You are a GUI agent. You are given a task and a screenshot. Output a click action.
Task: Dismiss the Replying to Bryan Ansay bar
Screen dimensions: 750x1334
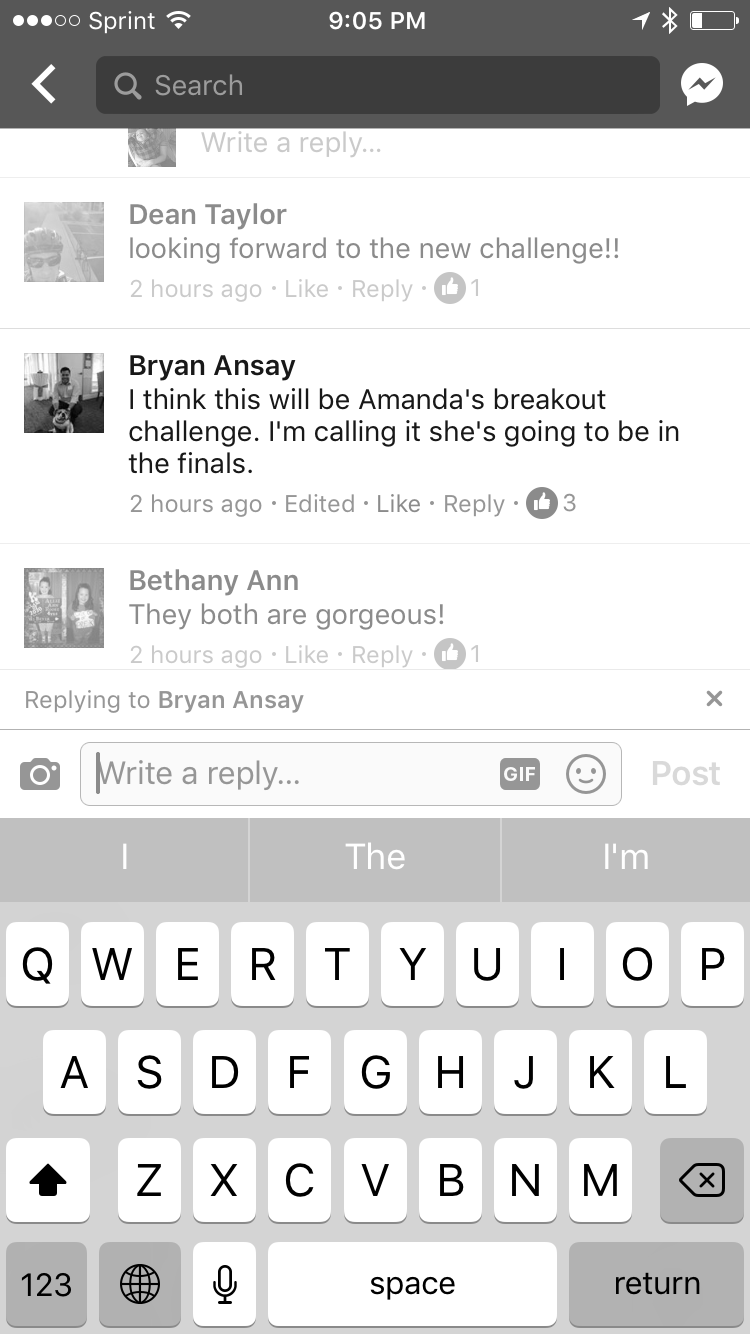coord(714,699)
